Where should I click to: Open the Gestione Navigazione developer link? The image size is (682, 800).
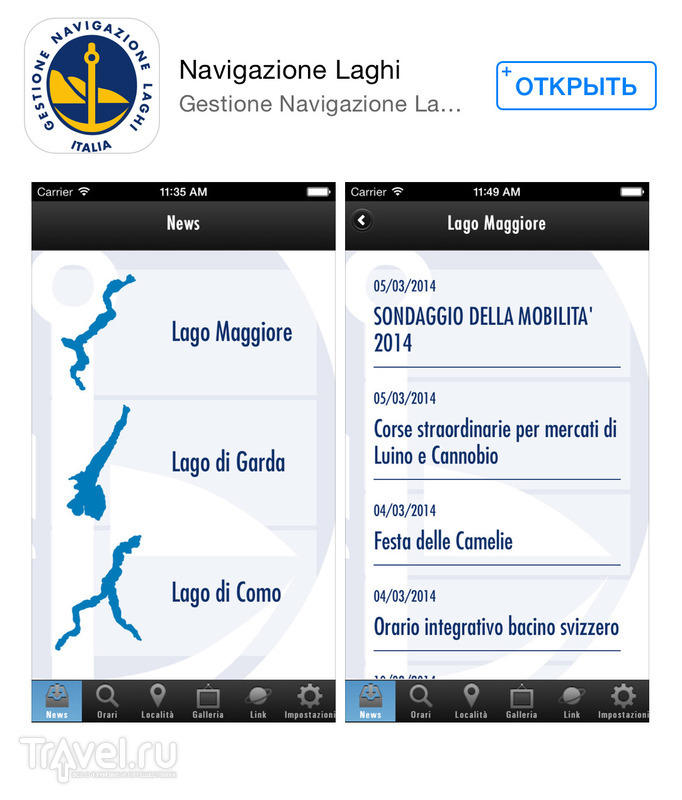(319, 104)
